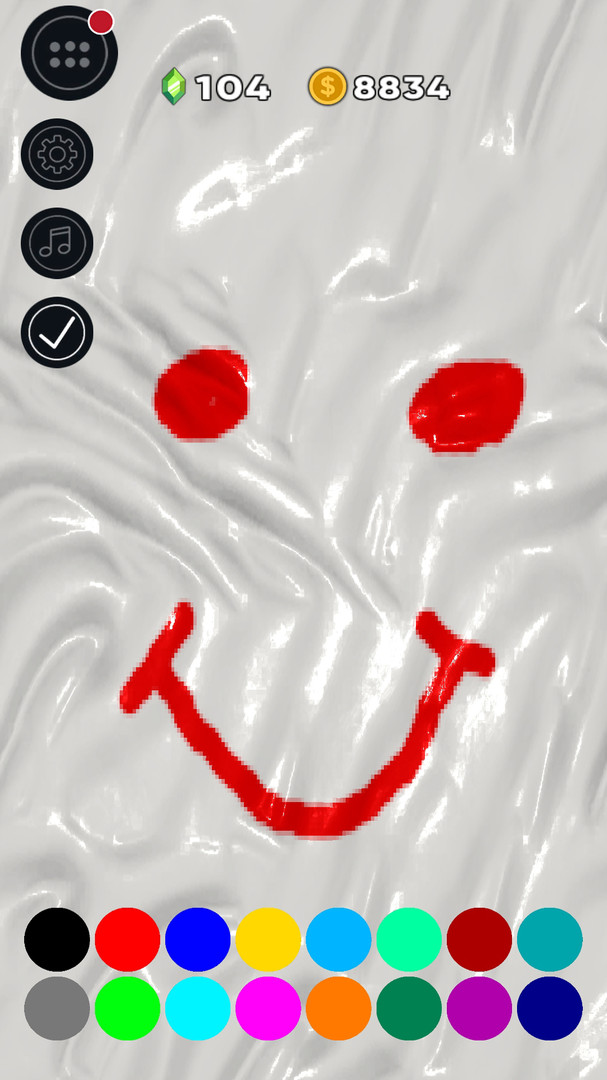Choose the royal blue color swatch
Image resolution: width=607 pixels, height=1080 pixels.
(198, 939)
